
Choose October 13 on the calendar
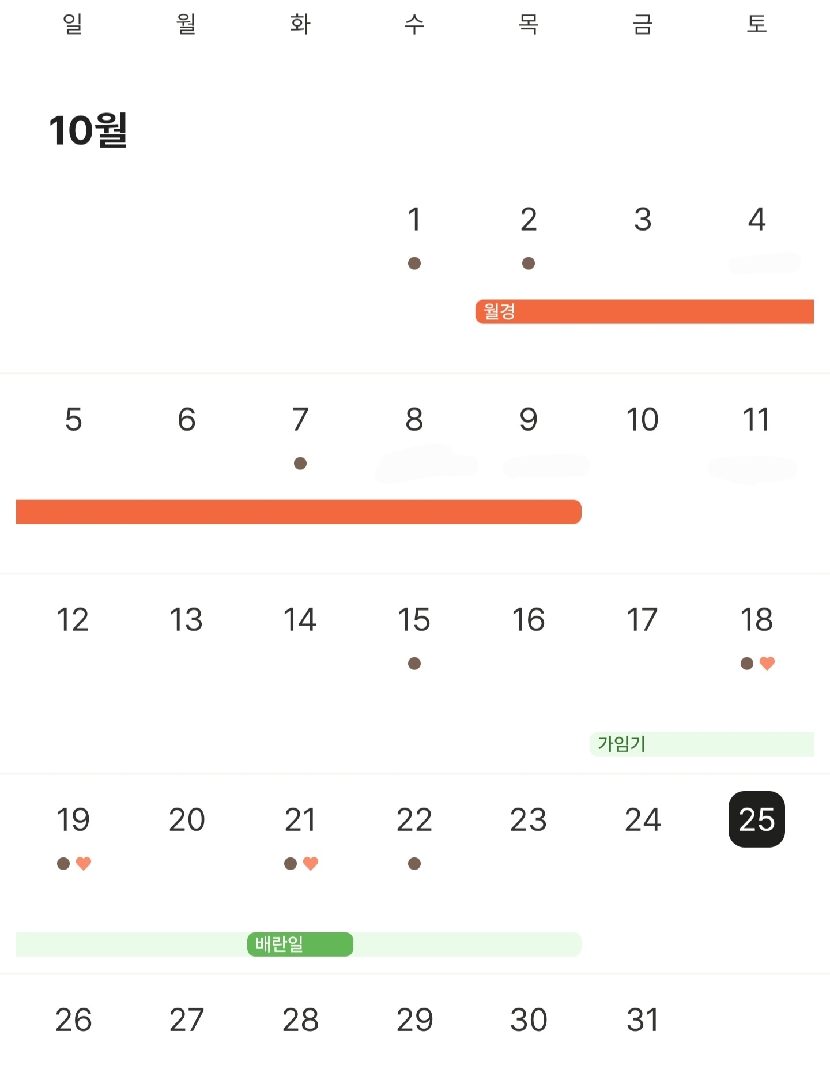tap(186, 620)
